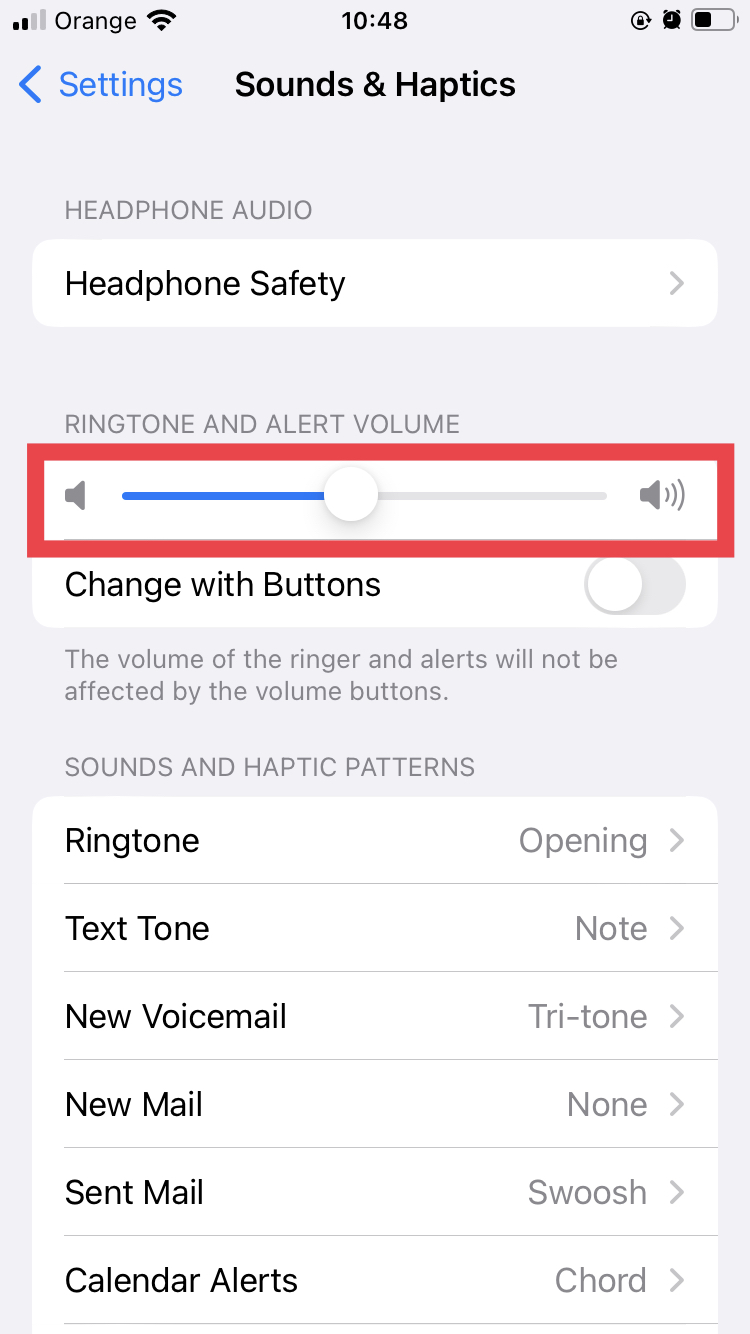Enable Change with Buttons
The width and height of the screenshot is (750, 1334).
click(x=635, y=585)
